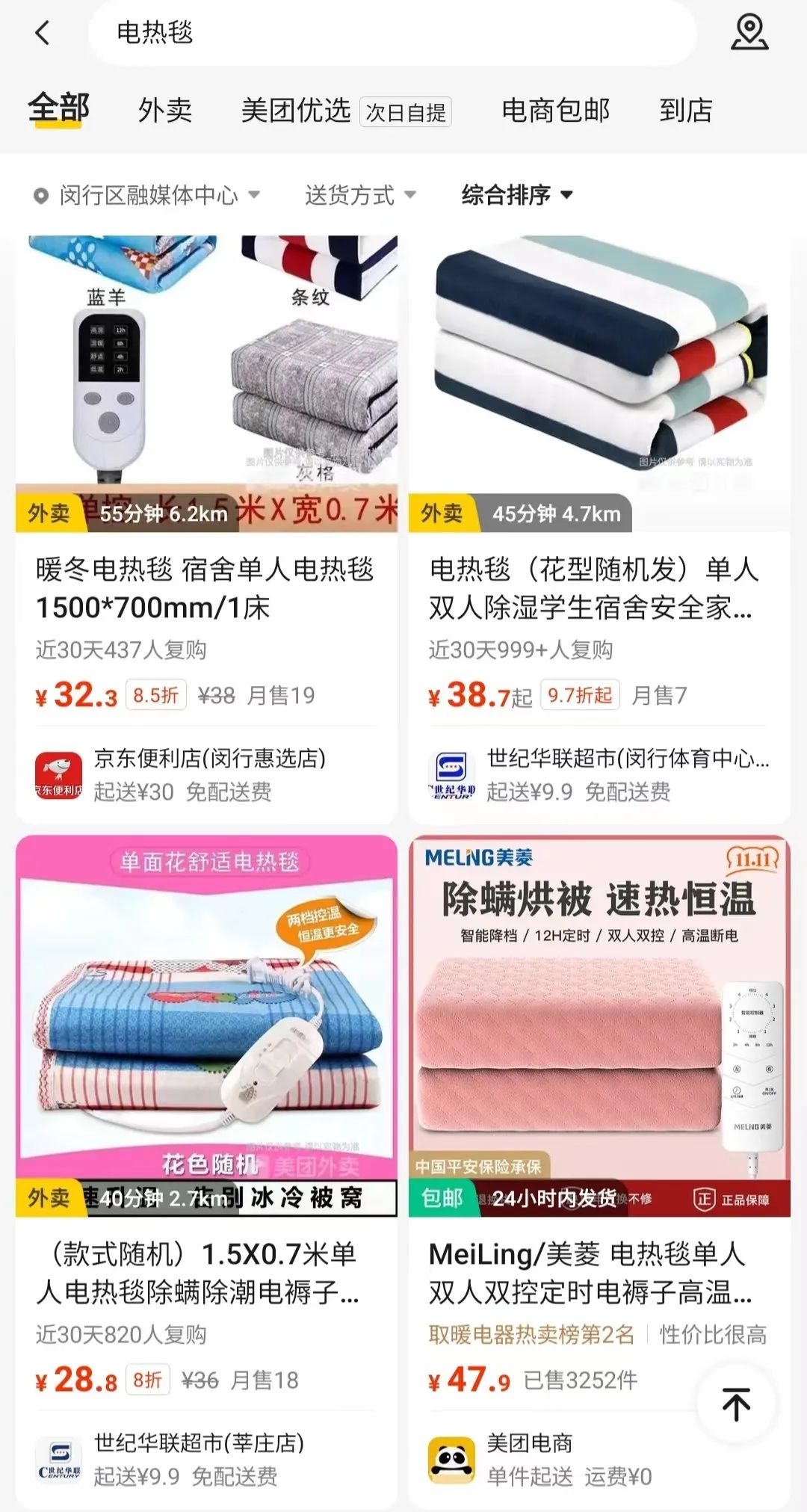Switch to the 全部 tab
Viewport: 807px width, 1512px height.
click(58, 109)
